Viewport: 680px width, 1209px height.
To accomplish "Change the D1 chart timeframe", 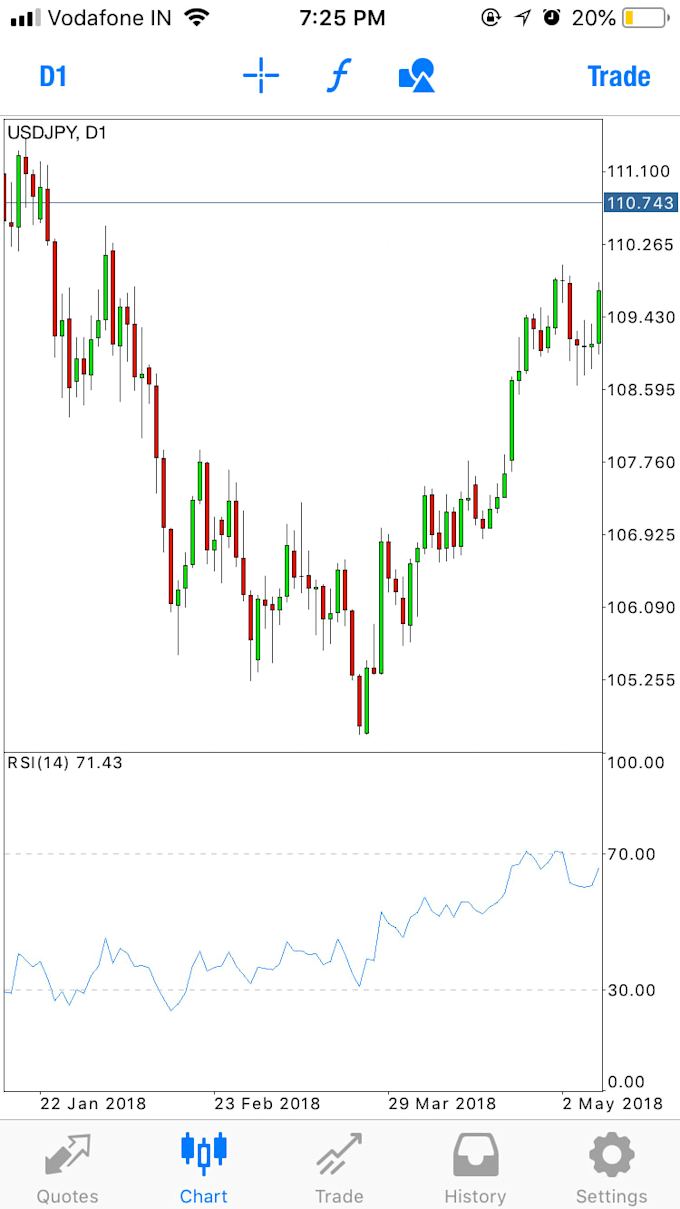I will 53,76.
